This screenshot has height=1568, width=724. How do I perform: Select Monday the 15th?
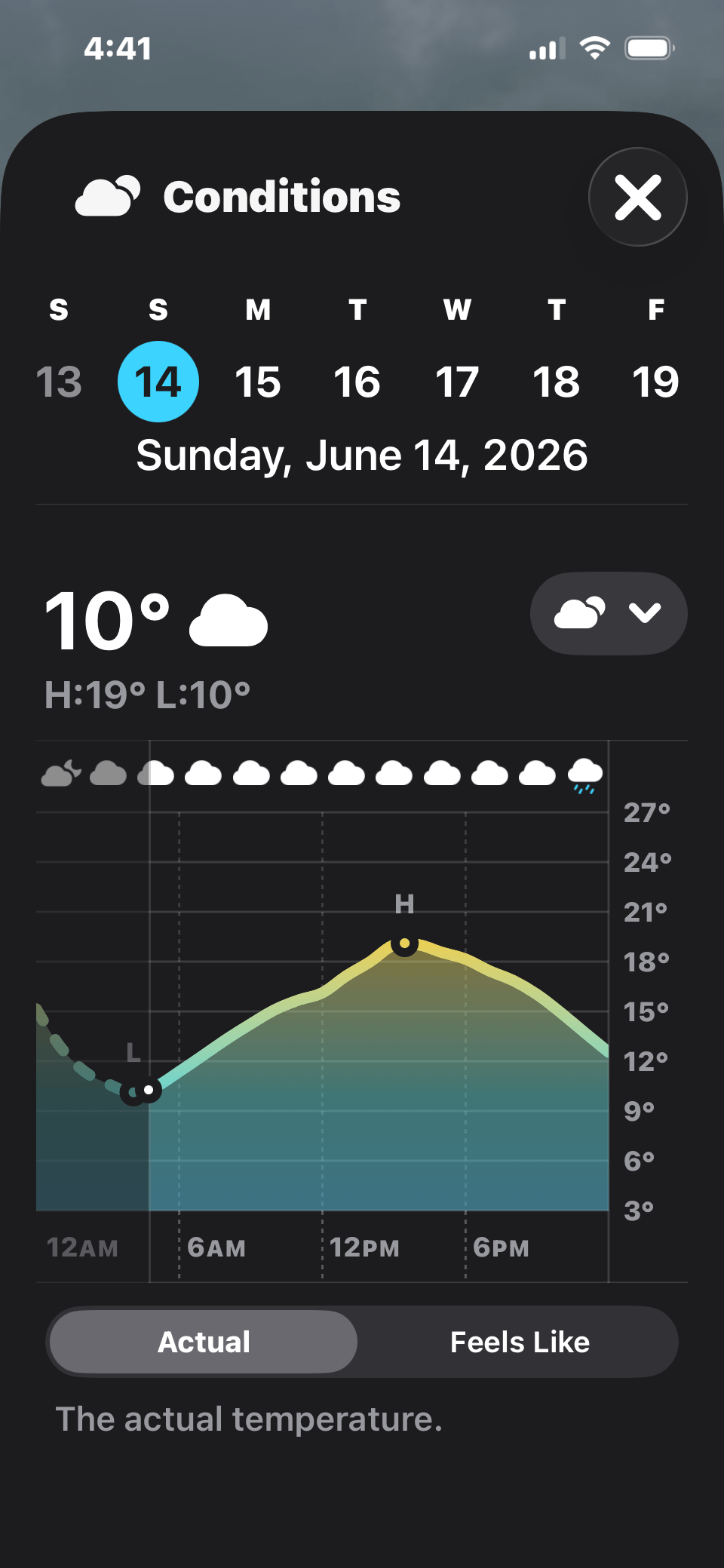pyautogui.click(x=258, y=382)
